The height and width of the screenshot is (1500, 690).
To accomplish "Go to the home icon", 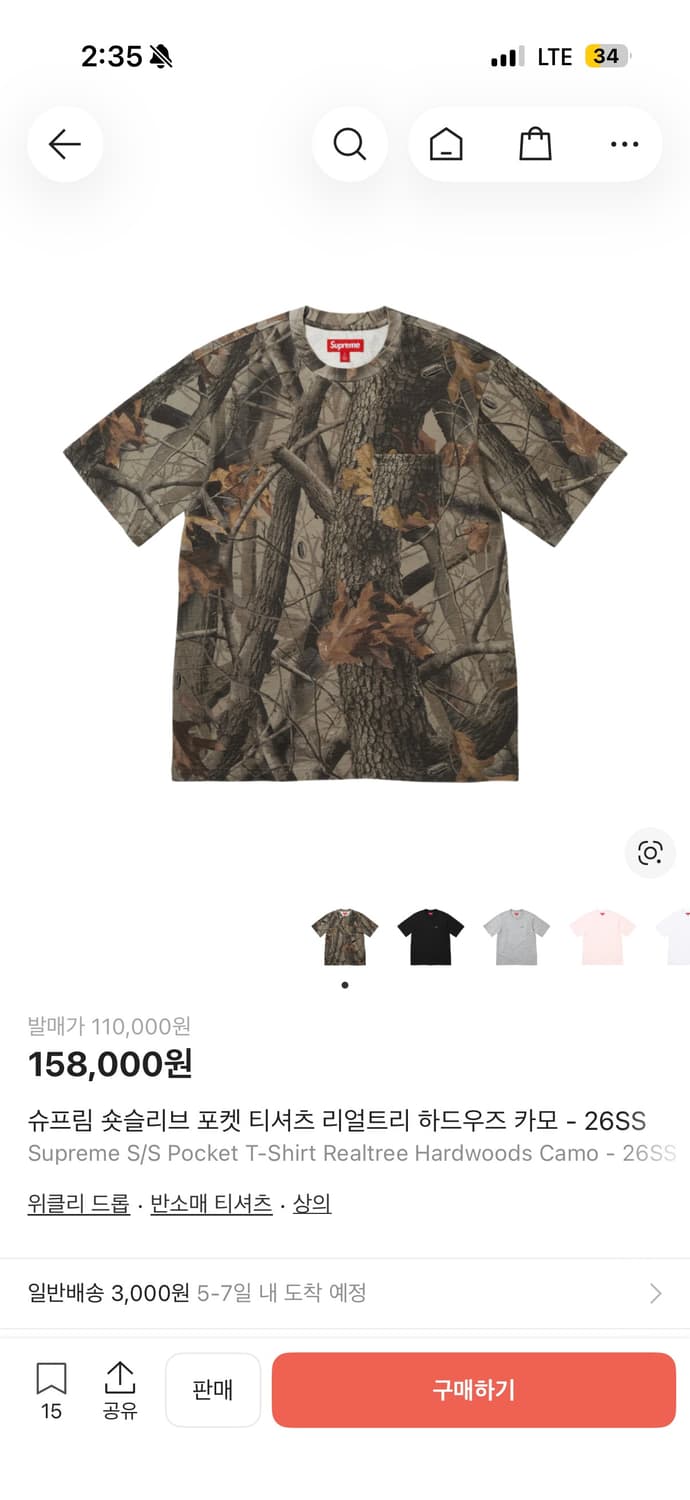I will (446, 145).
